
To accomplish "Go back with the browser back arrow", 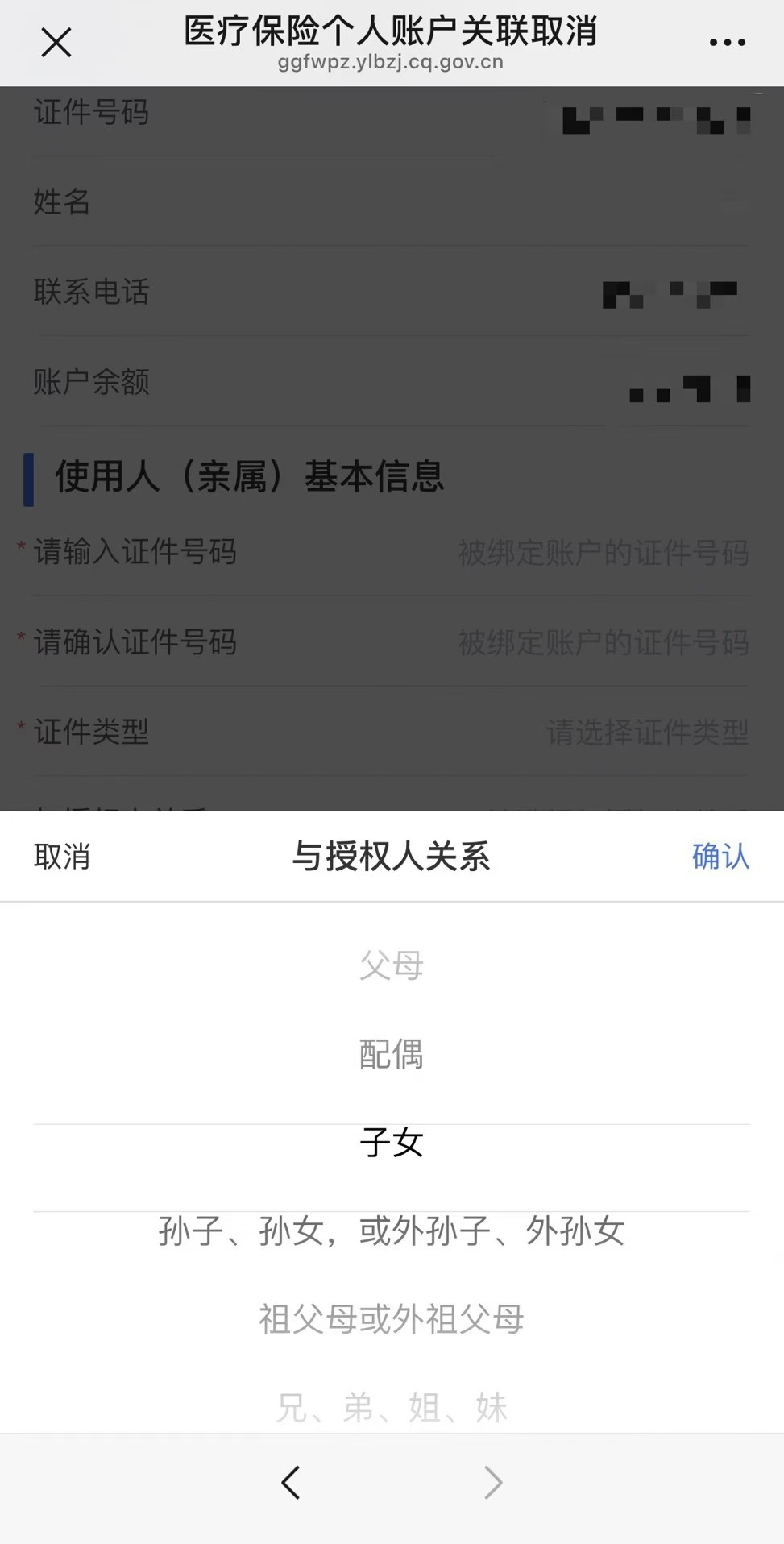I will [x=291, y=1482].
